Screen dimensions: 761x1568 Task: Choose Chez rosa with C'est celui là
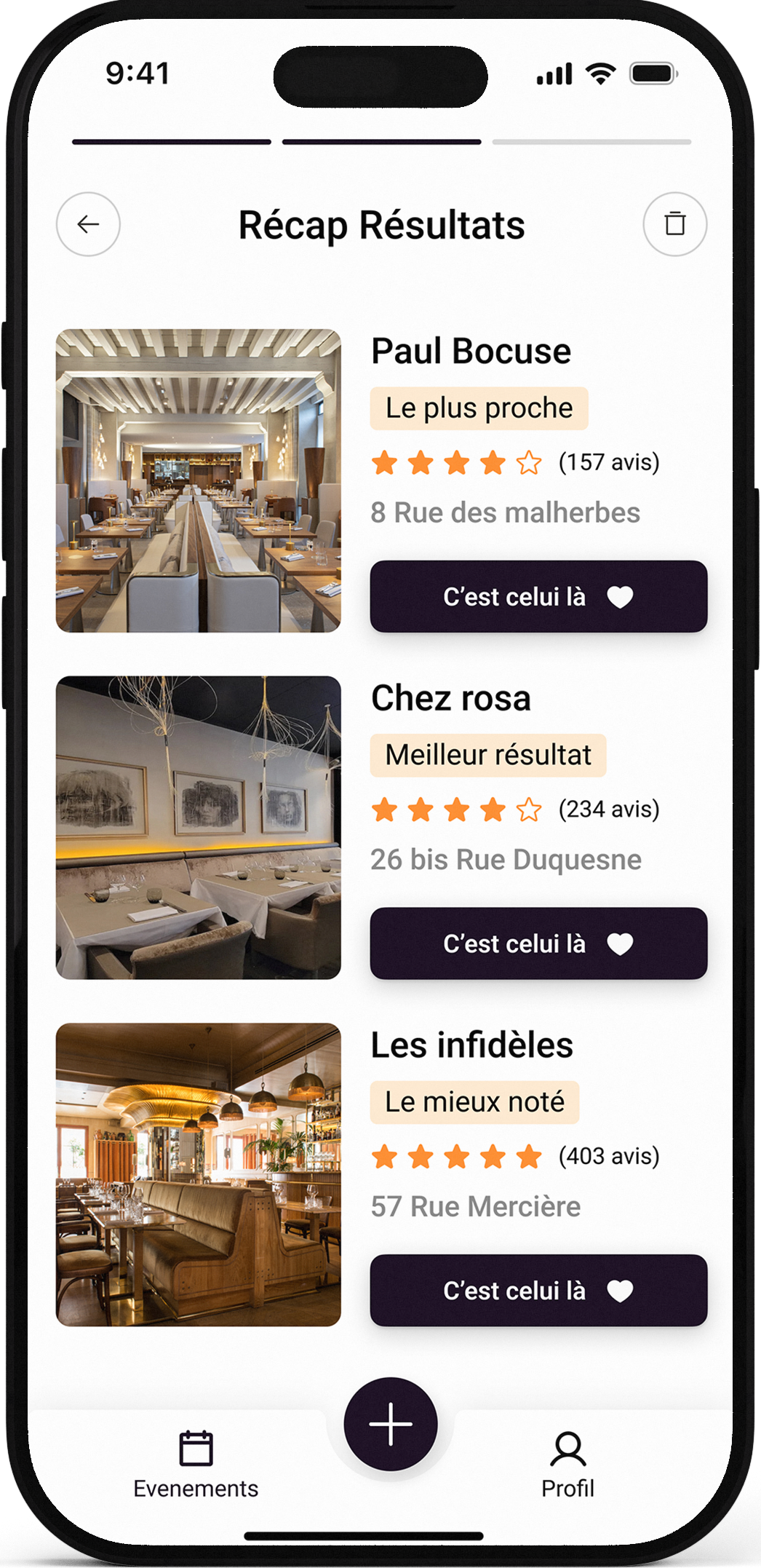pyautogui.click(x=538, y=943)
